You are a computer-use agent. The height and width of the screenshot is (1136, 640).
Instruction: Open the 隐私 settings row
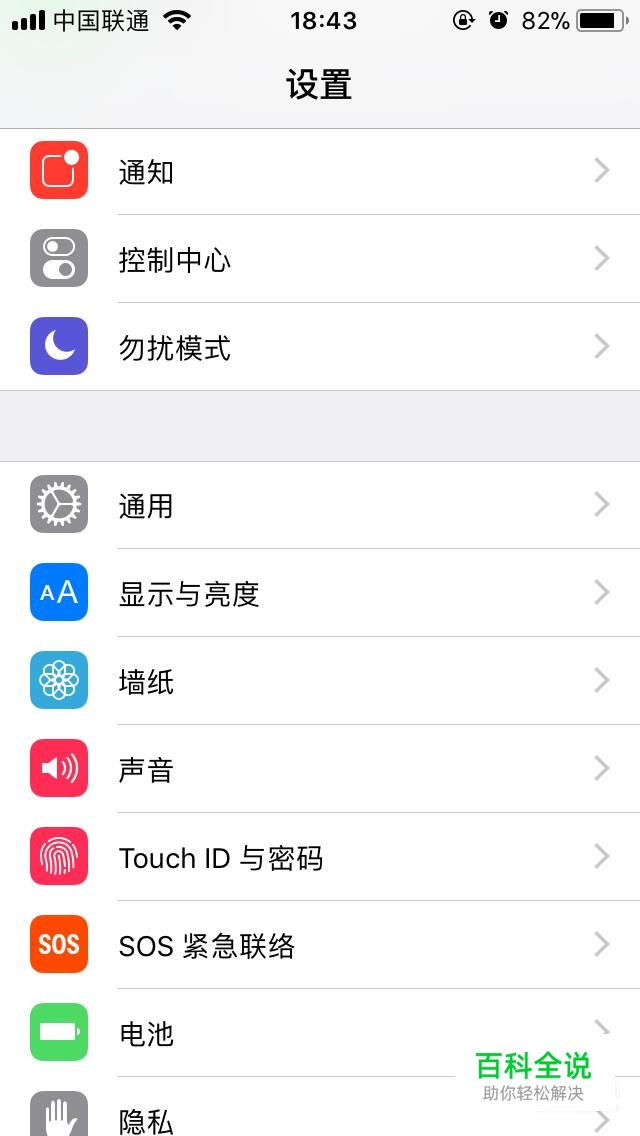tap(320, 1107)
